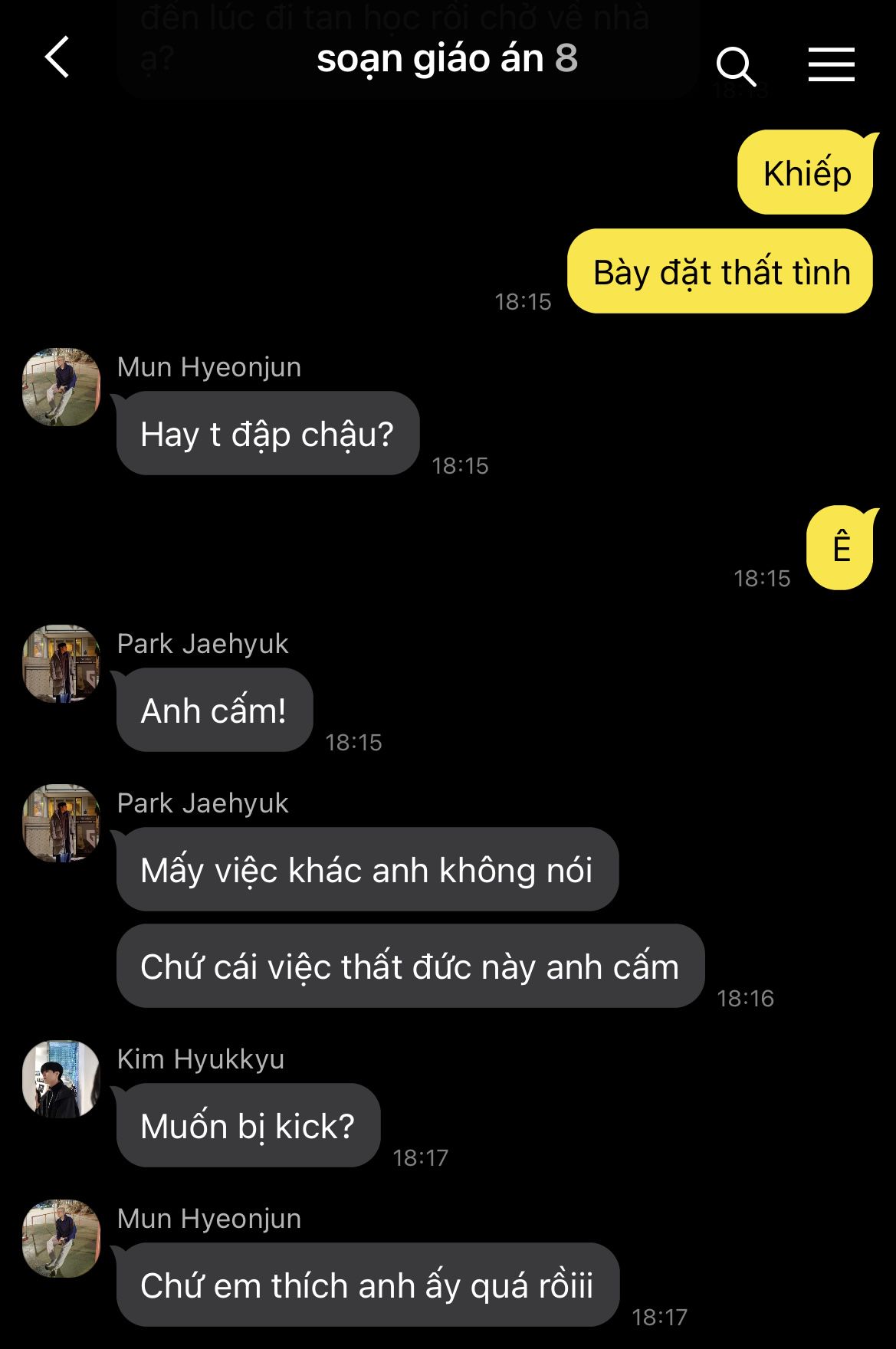Go back from the chat room

point(57,57)
